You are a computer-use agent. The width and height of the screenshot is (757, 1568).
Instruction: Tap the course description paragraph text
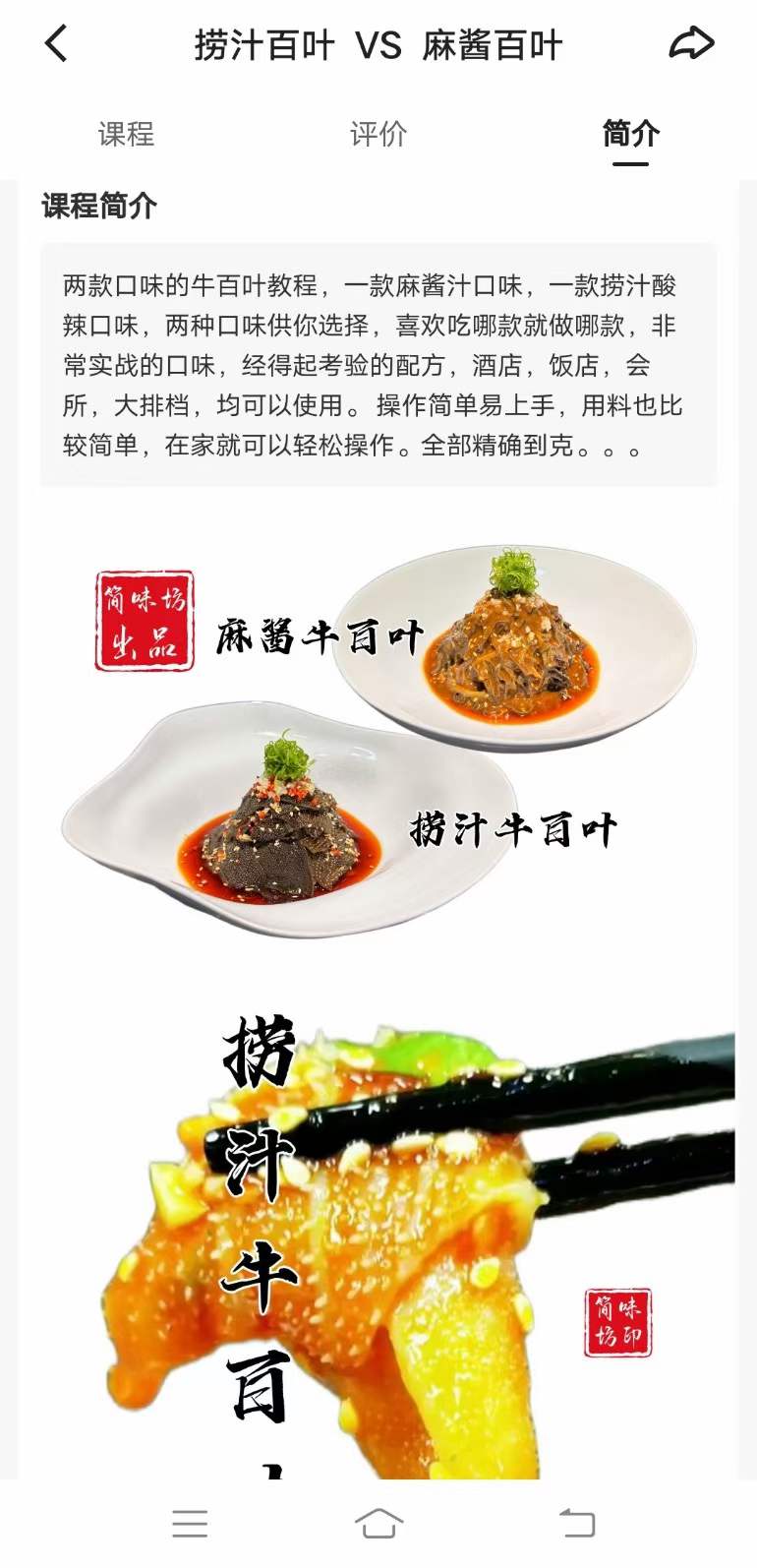tap(378, 369)
